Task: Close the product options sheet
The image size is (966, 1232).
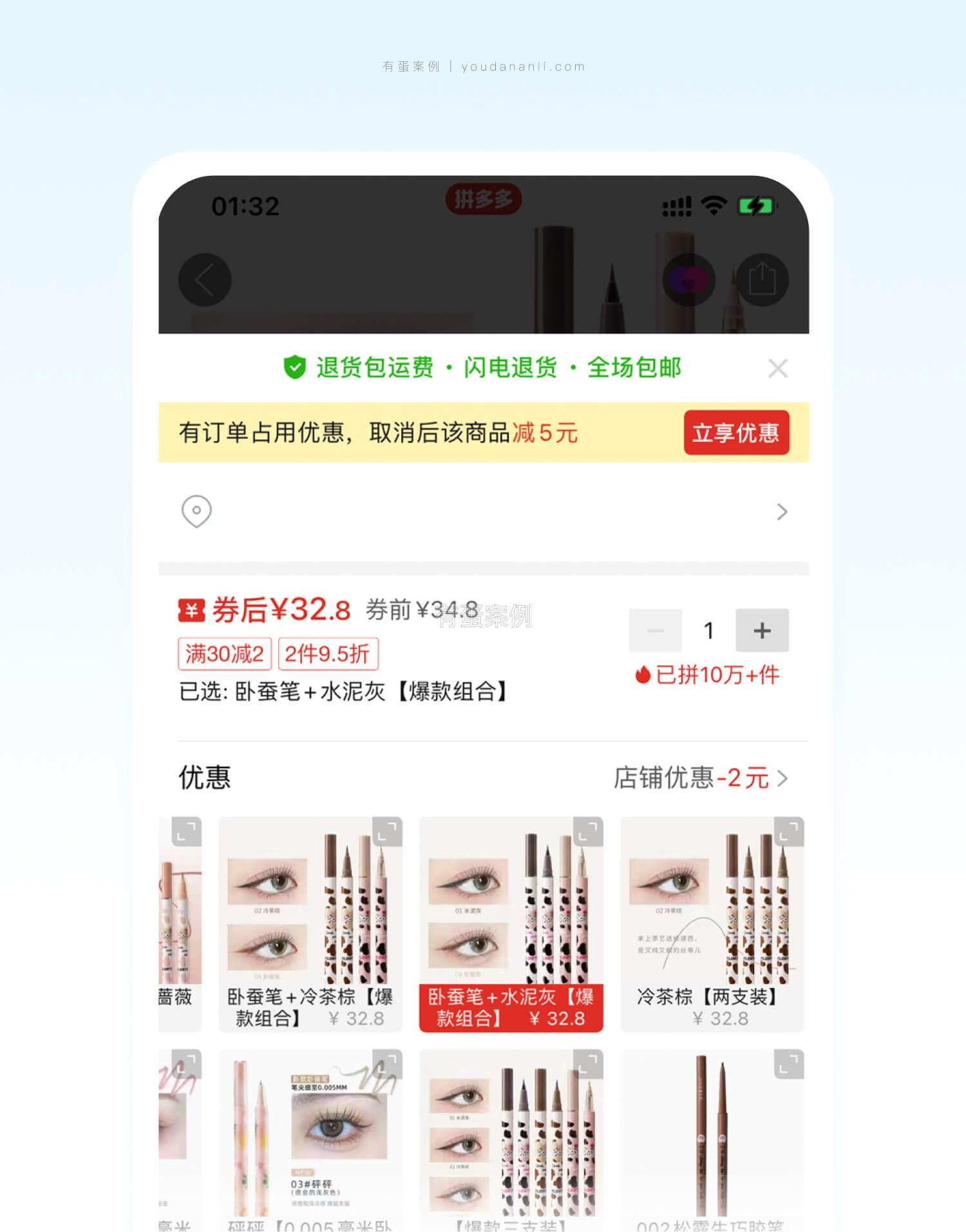Action: click(778, 368)
